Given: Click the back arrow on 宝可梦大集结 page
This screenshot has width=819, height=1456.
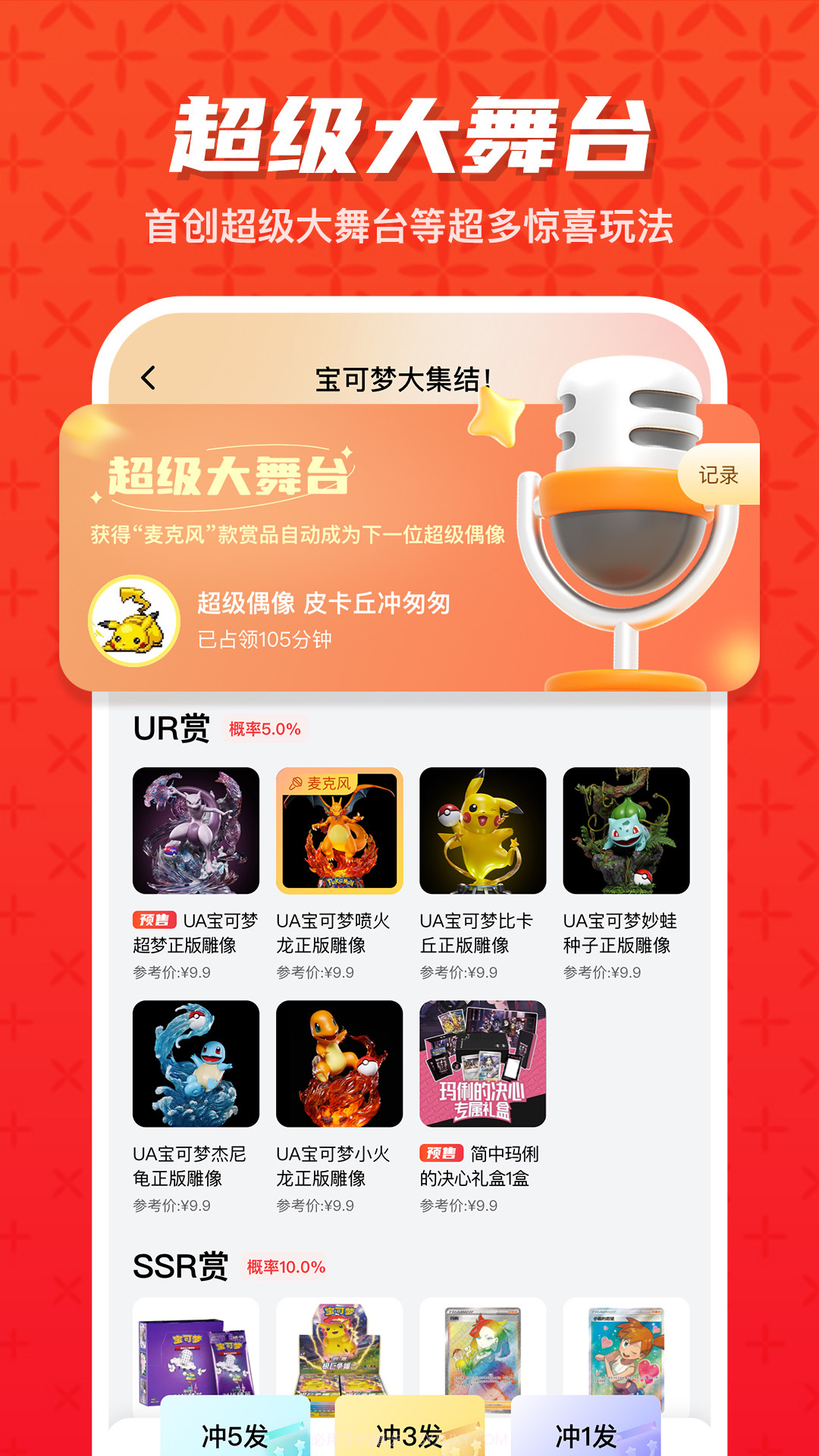Looking at the screenshot, I should [150, 377].
